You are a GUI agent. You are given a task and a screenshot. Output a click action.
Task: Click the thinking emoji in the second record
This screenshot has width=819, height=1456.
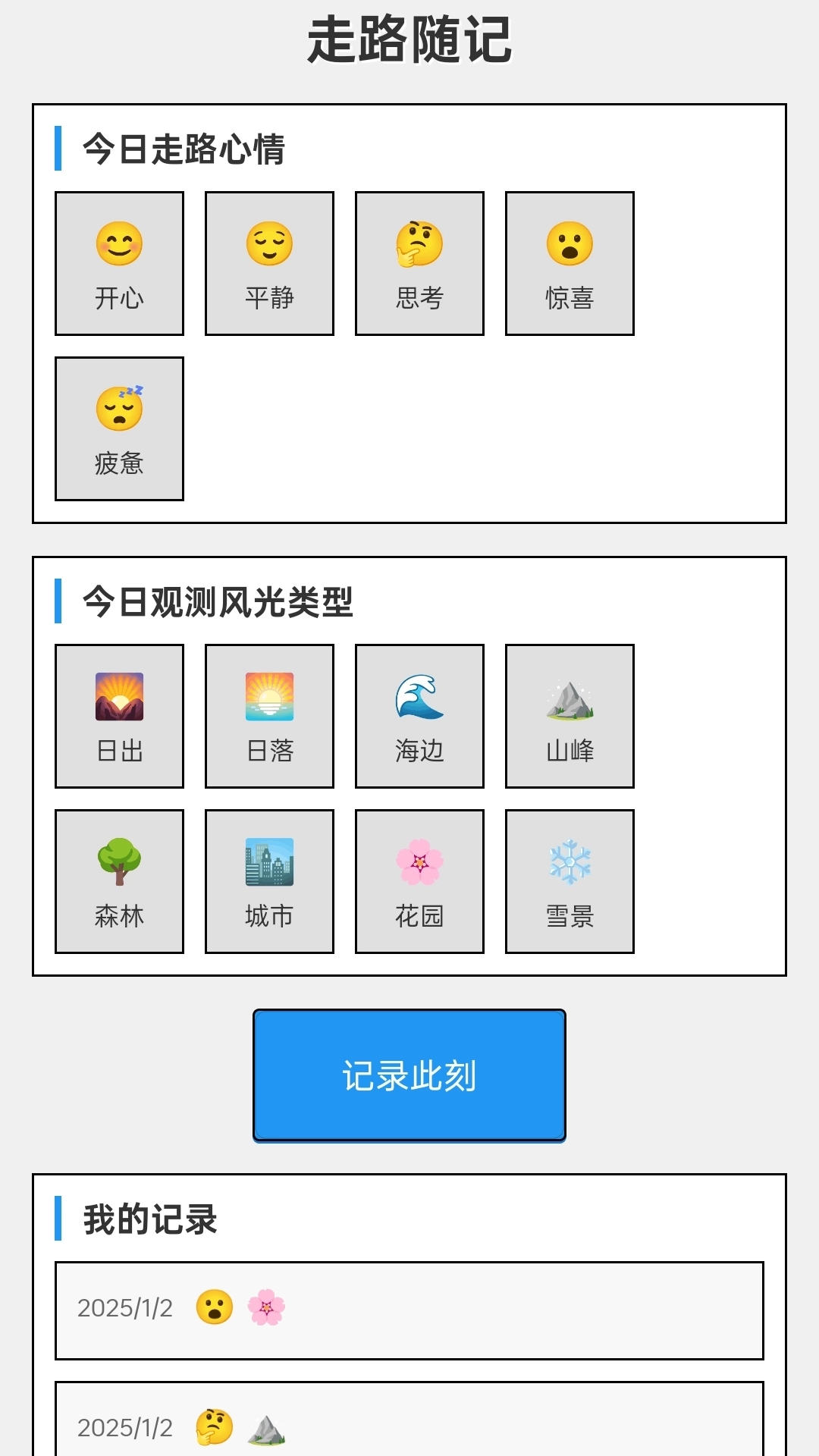[x=214, y=1427]
